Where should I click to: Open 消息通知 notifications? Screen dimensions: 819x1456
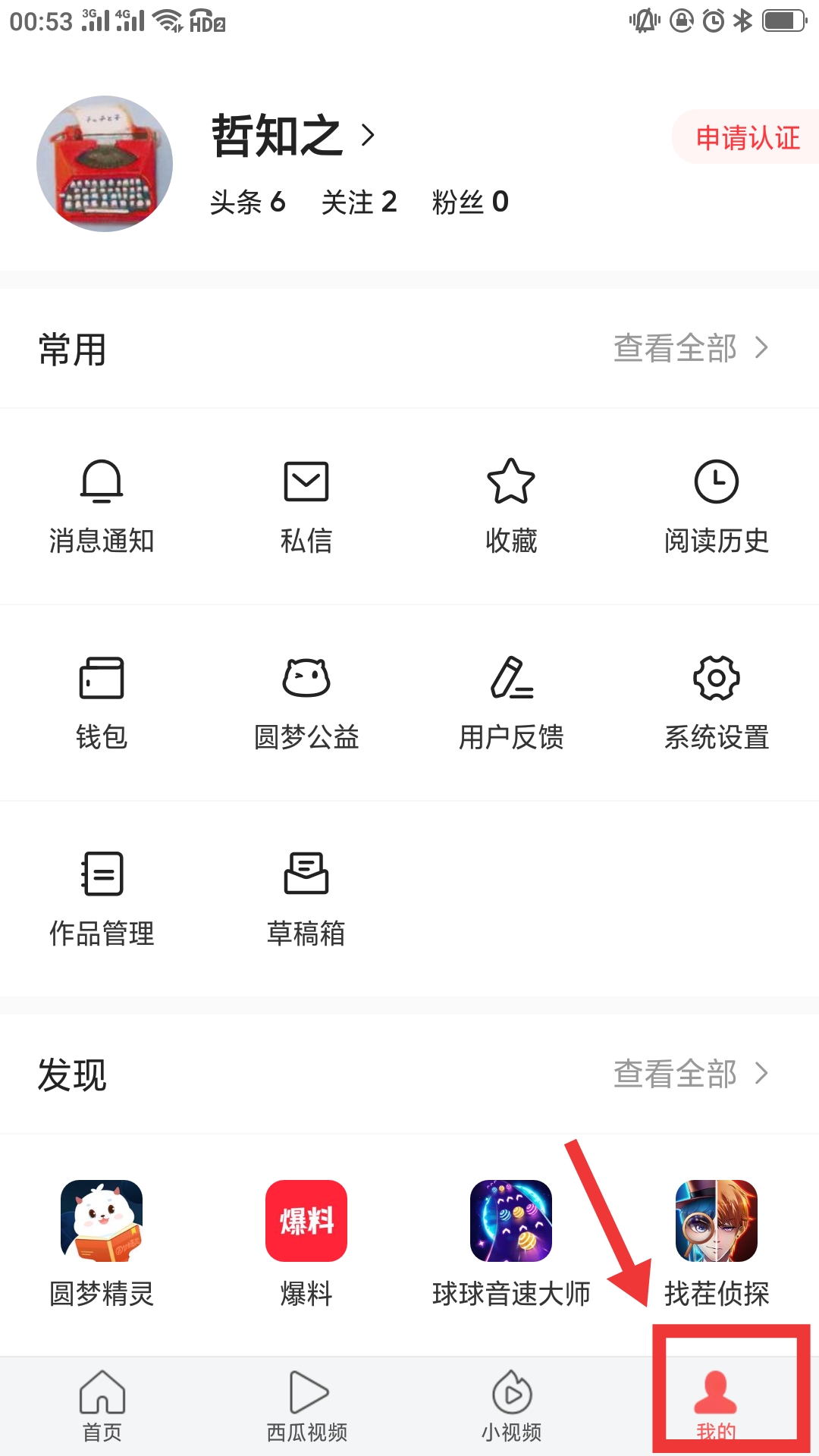pos(102,504)
